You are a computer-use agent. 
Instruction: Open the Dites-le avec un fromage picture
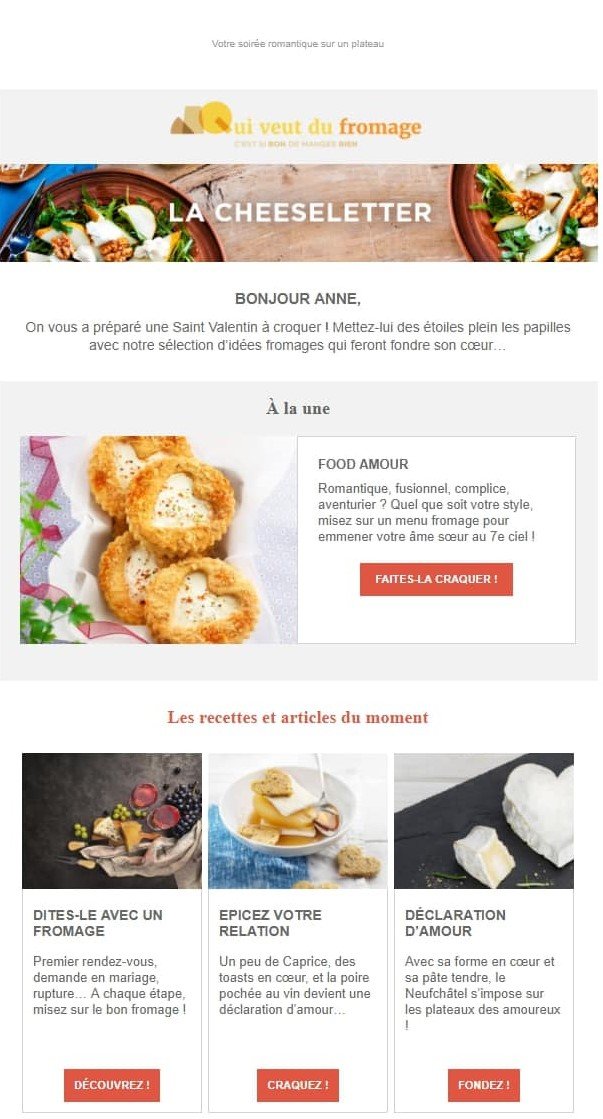pos(112,821)
